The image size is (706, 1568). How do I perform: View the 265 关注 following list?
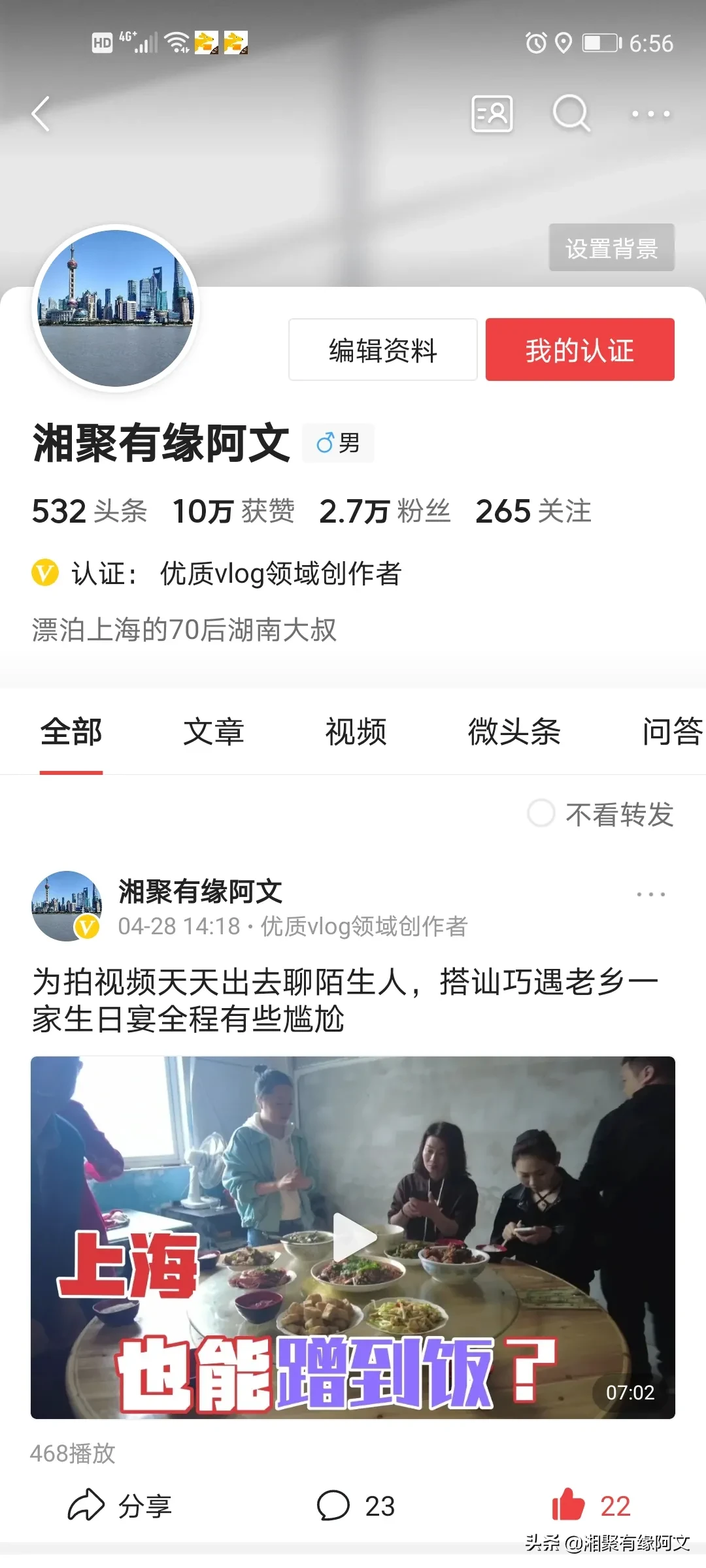click(533, 511)
